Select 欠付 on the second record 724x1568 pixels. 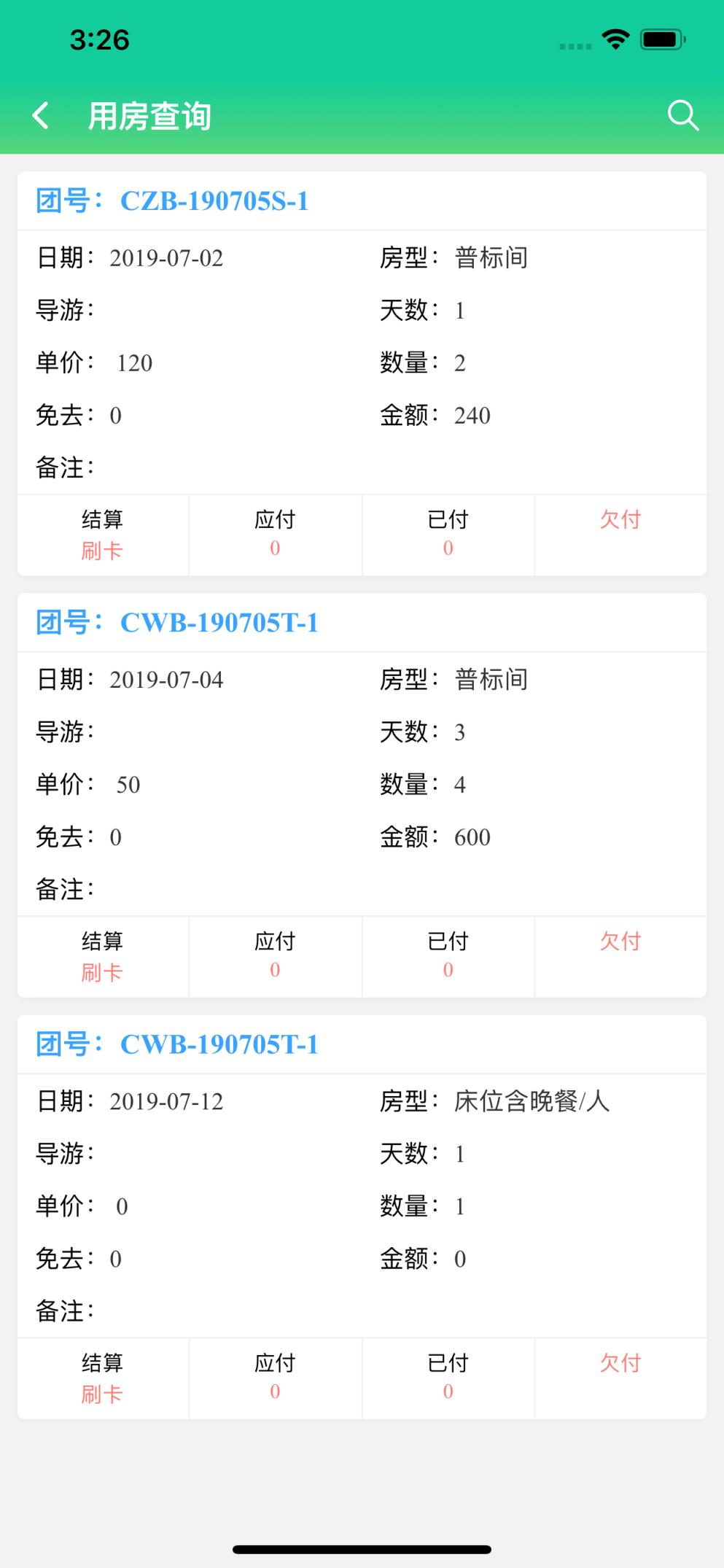620,941
